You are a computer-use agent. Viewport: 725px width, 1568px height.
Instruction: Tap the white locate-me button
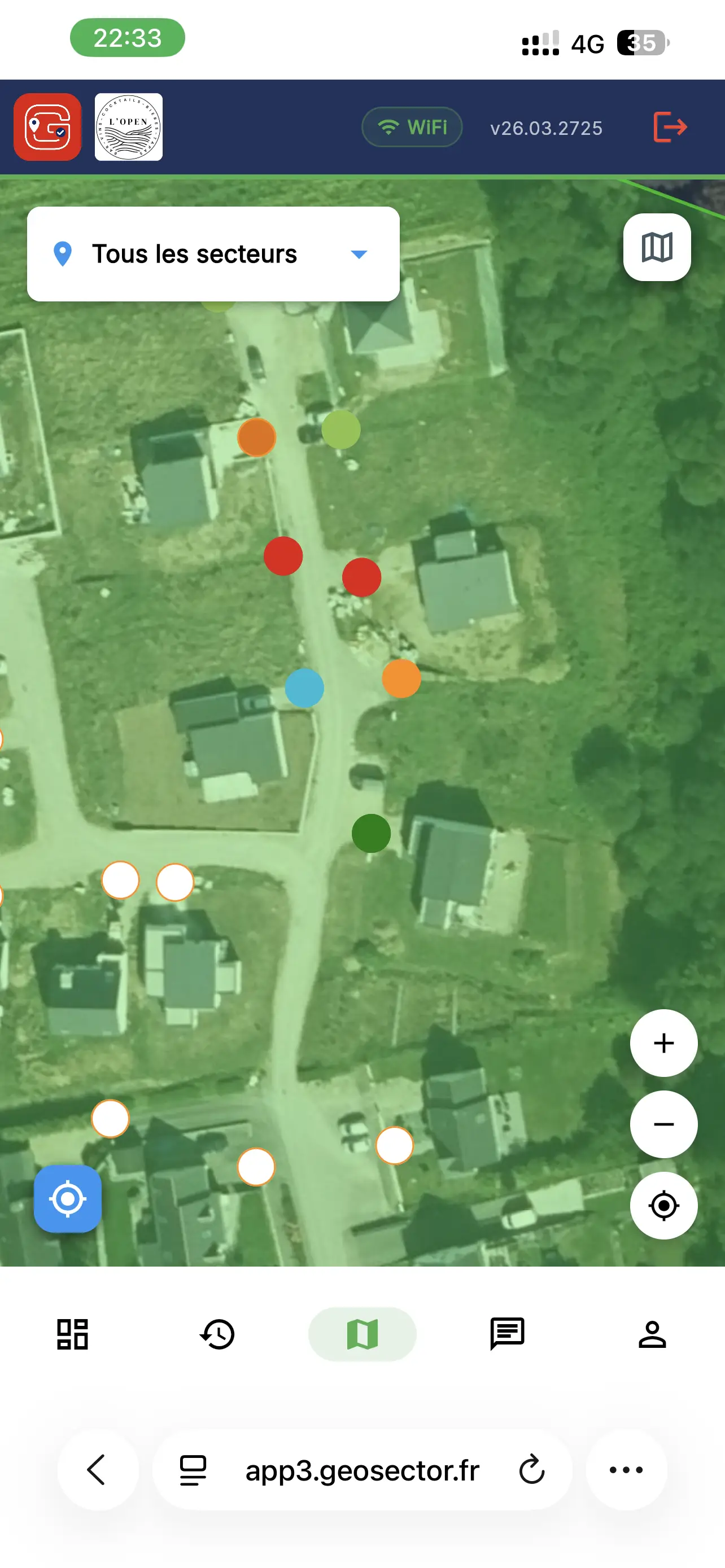point(663,1205)
